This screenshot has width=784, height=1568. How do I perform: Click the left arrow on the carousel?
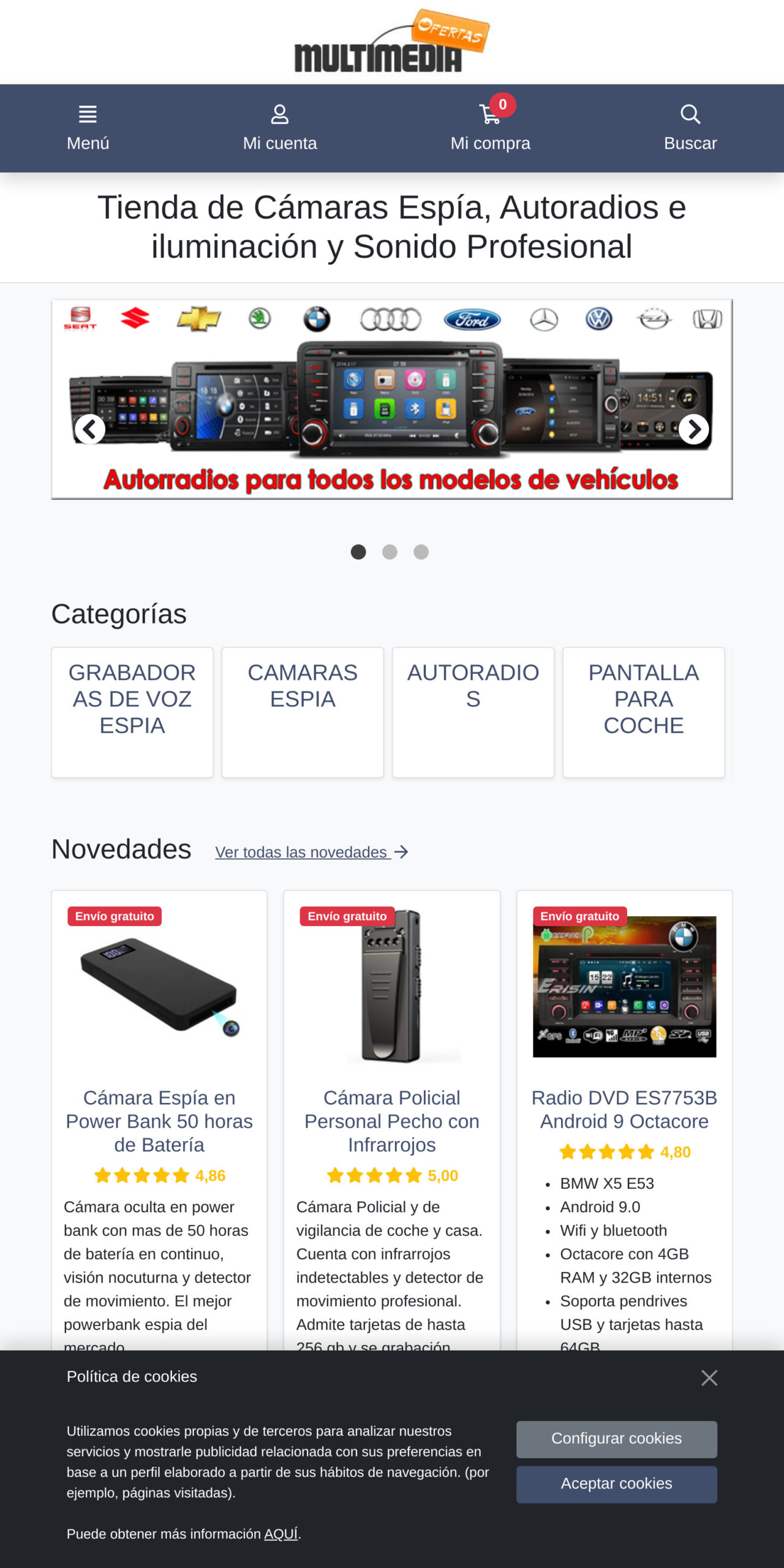click(91, 429)
